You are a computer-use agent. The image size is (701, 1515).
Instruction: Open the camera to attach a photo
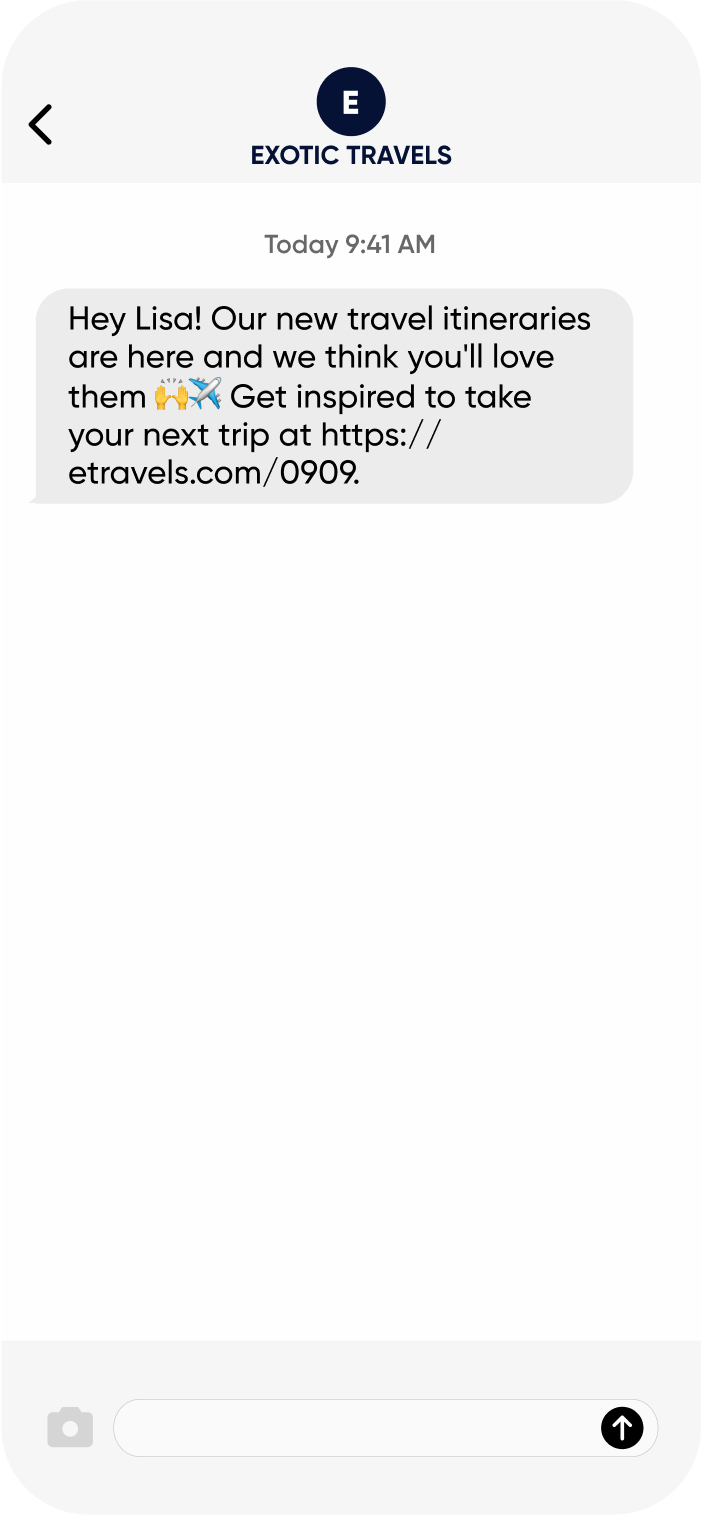70,1427
